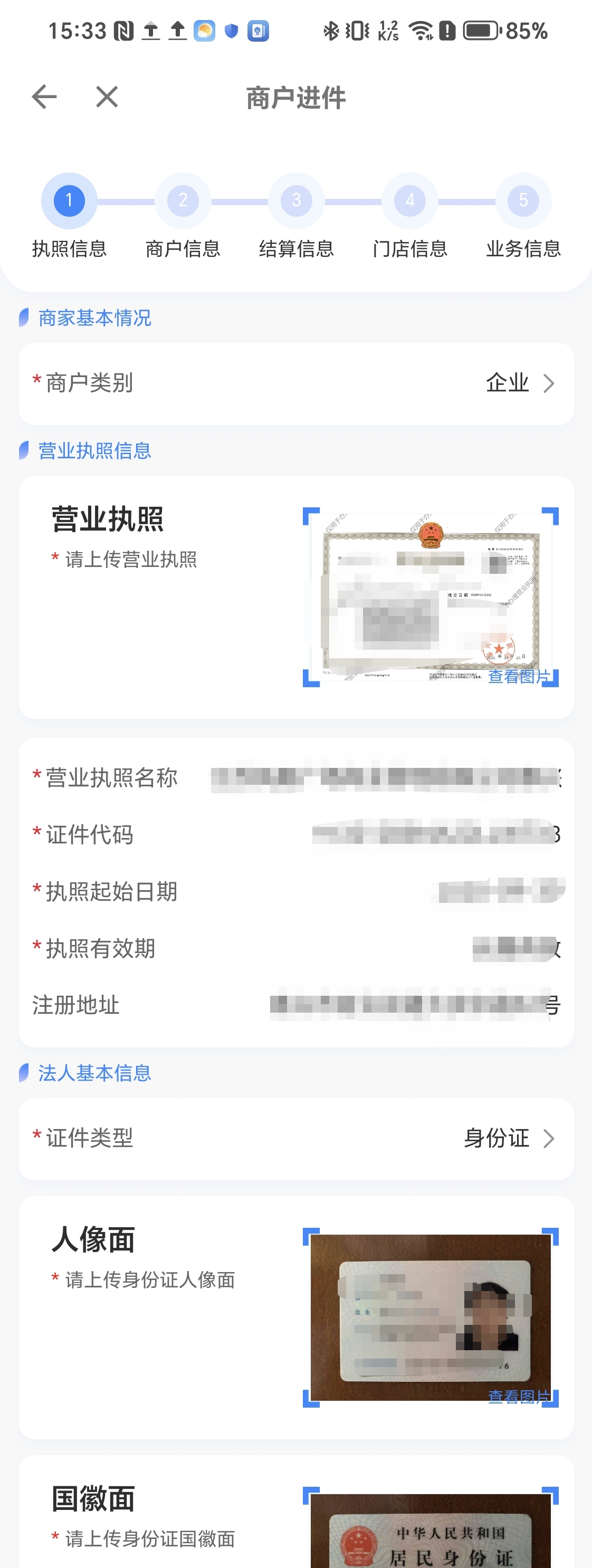Jump to step 3 结算信息
The height and width of the screenshot is (1568, 592).
[x=296, y=200]
